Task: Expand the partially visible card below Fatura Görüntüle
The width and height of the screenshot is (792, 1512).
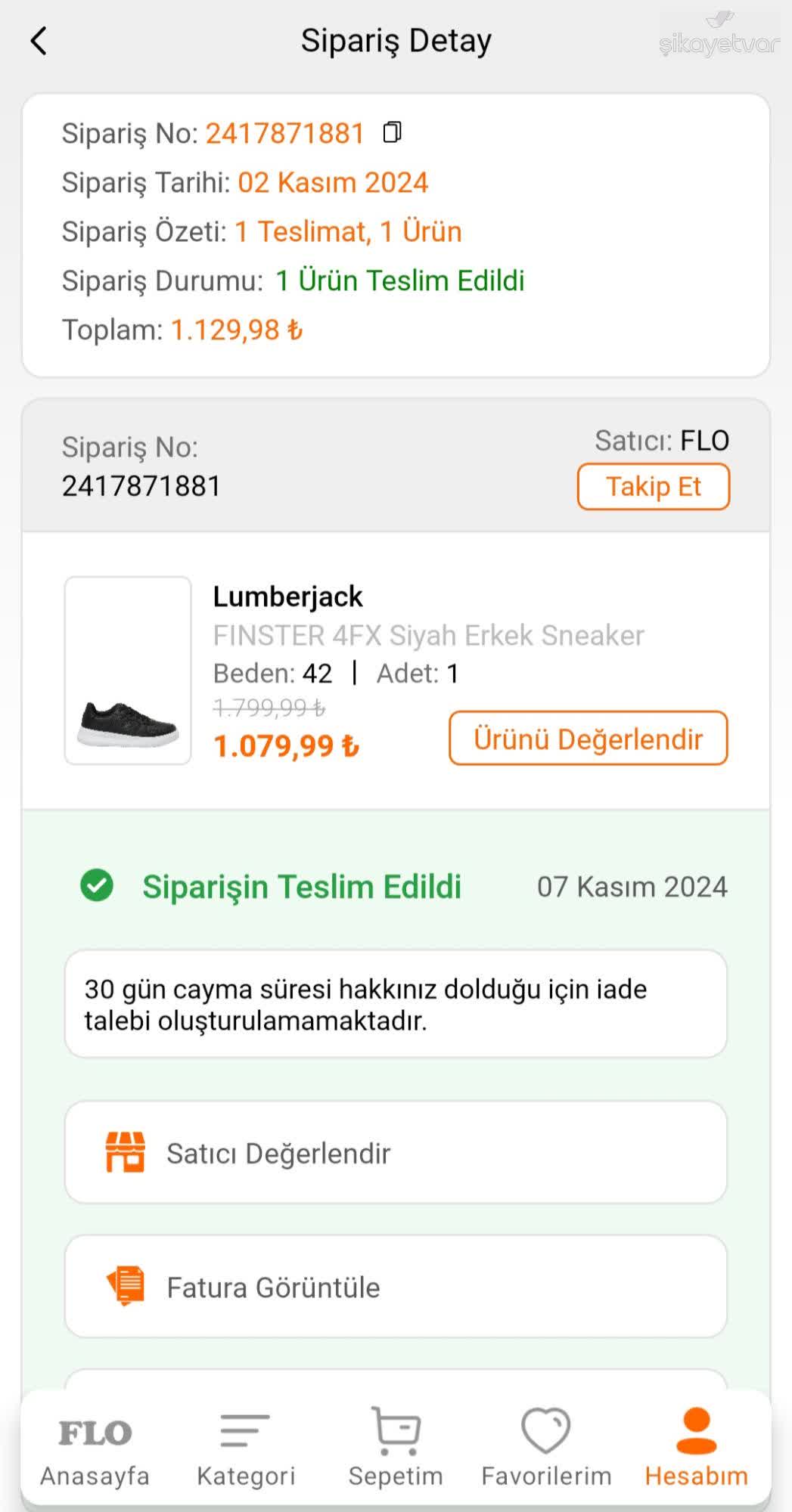Action: tap(396, 1383)
